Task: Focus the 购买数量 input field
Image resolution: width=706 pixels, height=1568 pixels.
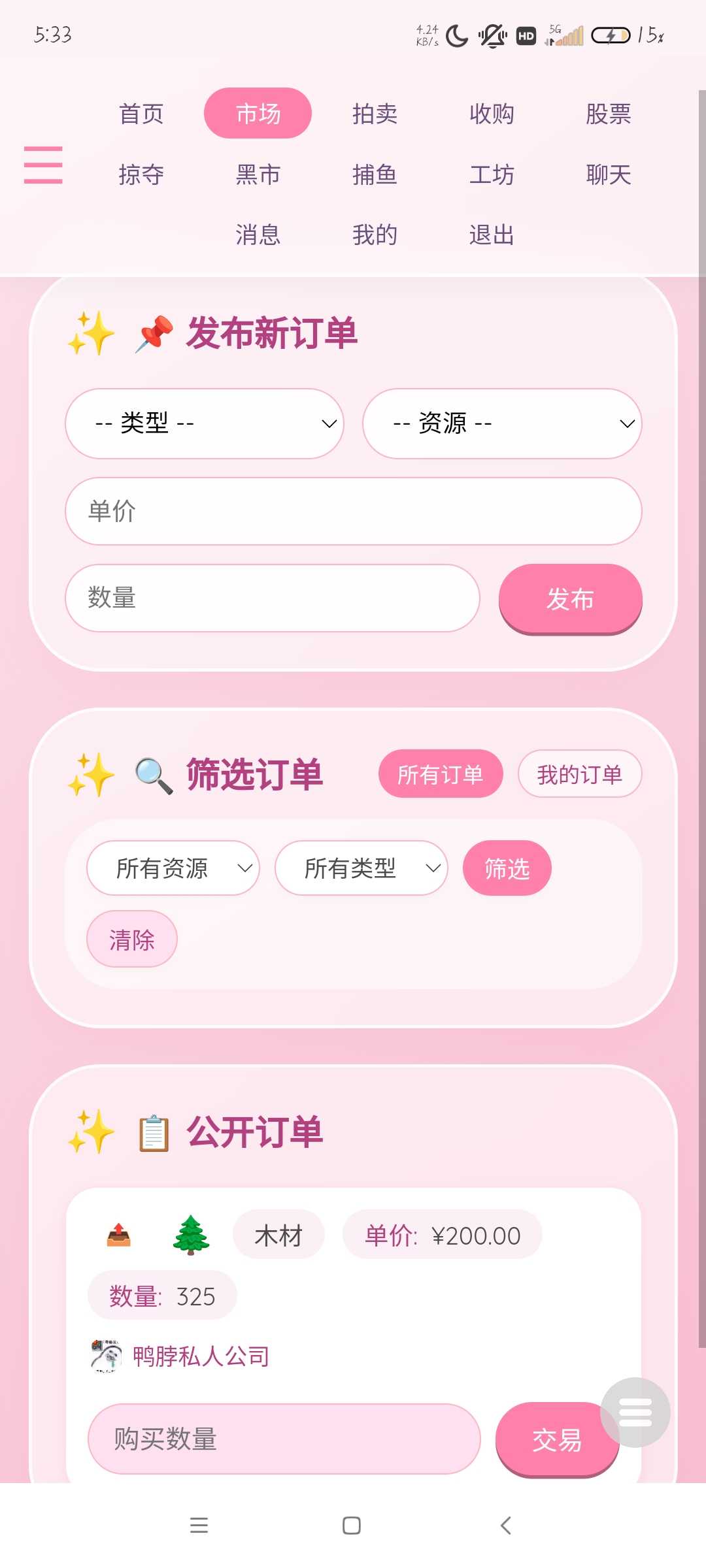Action: (284, 1439)
